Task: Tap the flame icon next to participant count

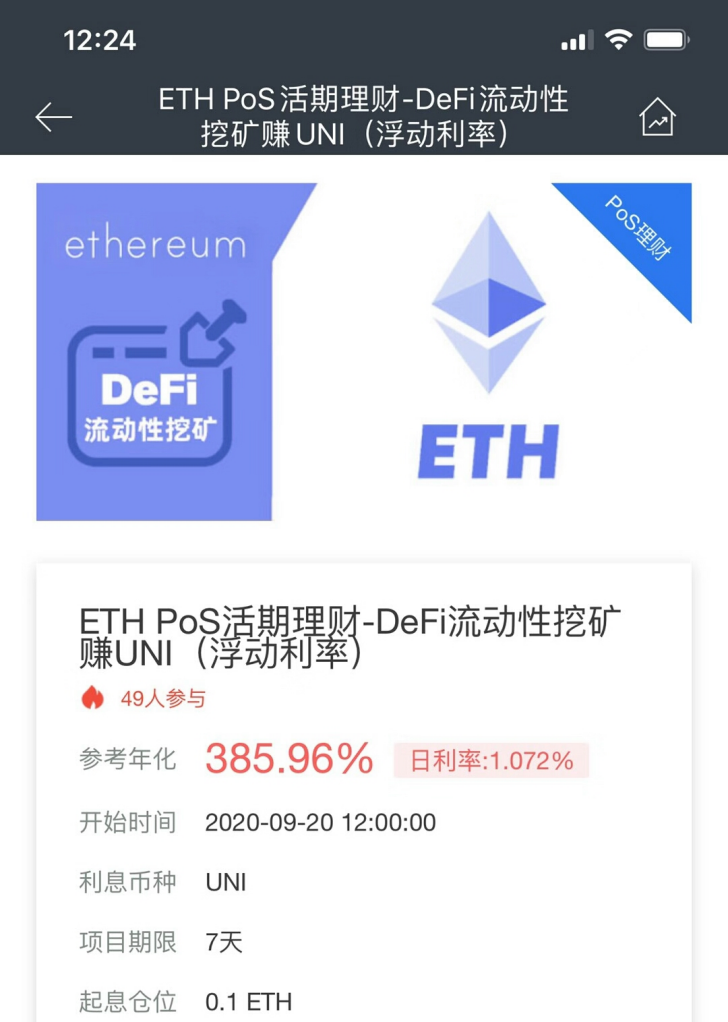Action: (x=91, y=699)
